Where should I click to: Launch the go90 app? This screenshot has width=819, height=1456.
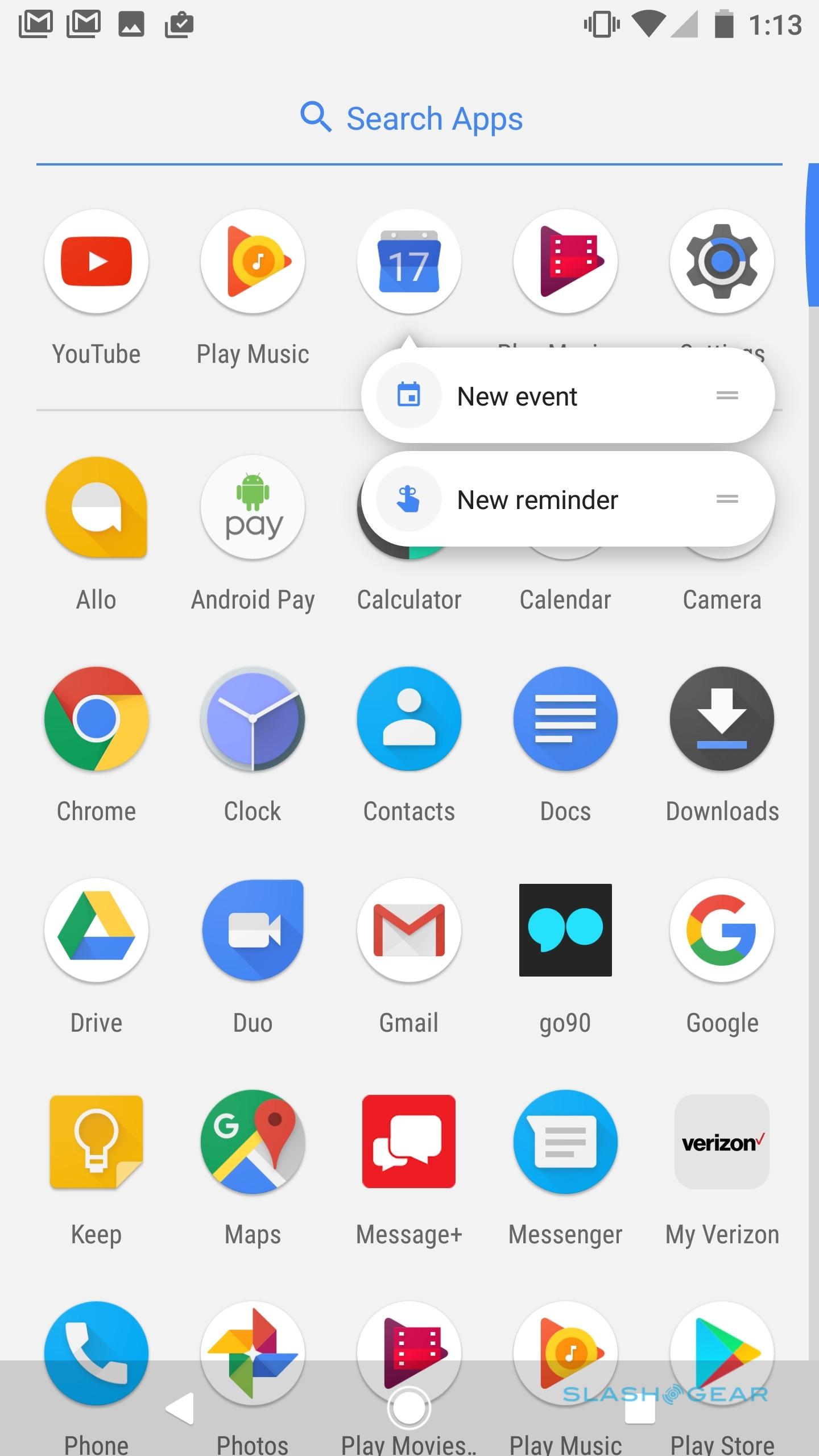point(565,930)
